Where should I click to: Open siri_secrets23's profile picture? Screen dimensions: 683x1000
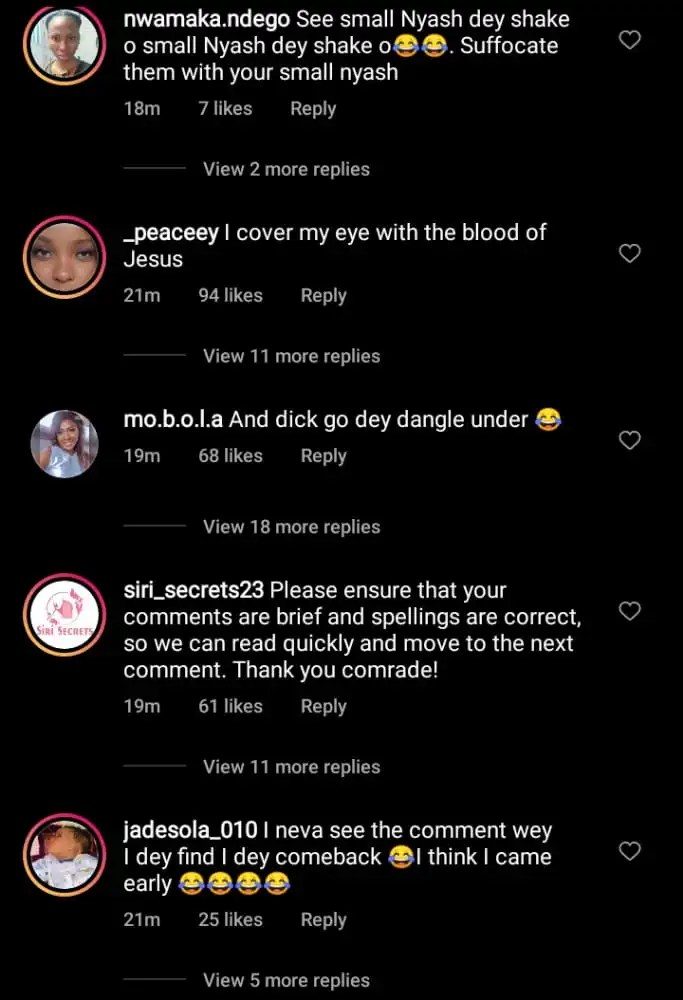click(x=64, y=616)
